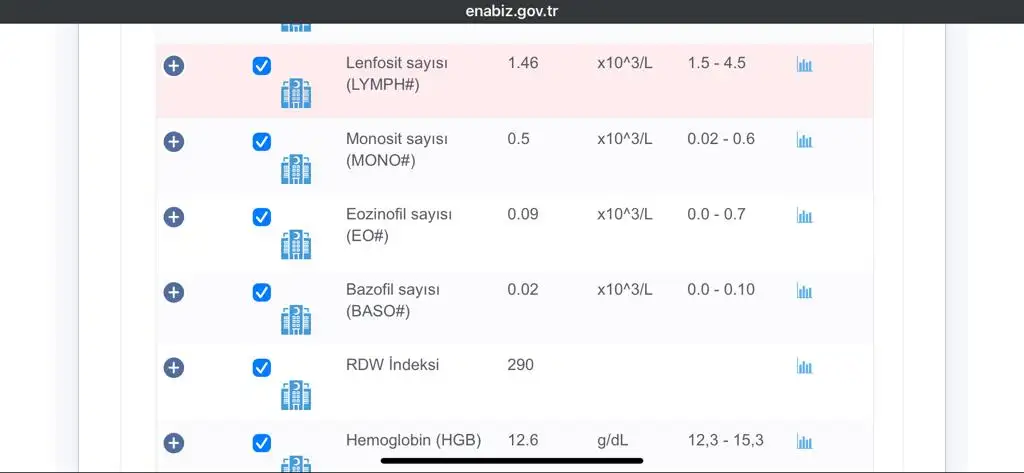Expand the Eozinofil sayısı (EO#) row
The image size is (1024, 473).
(174, 216)
